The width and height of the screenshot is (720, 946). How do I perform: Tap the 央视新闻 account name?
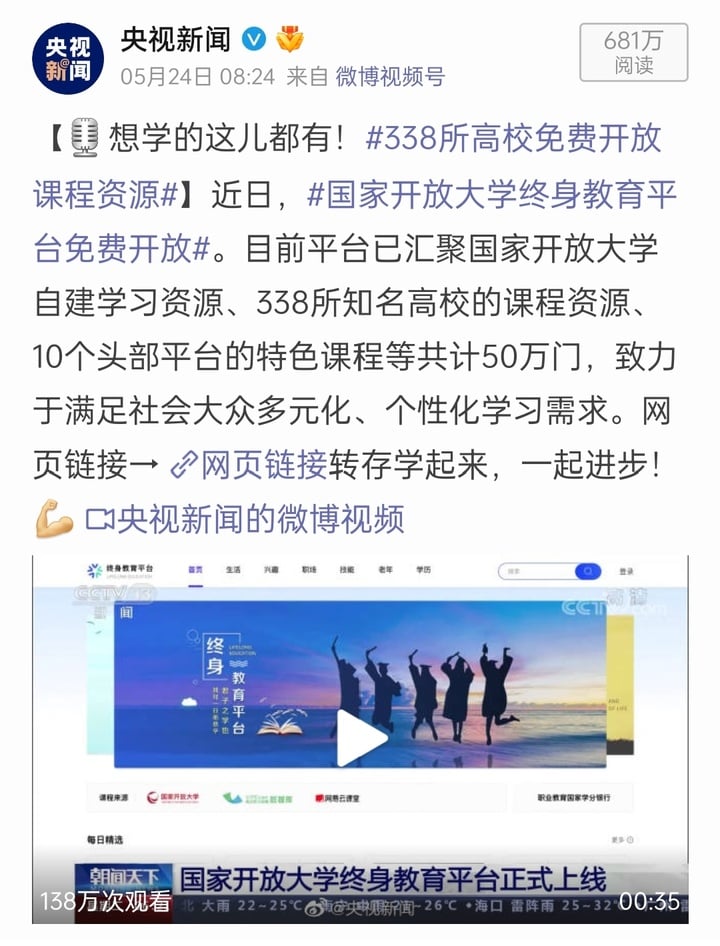pos(176,39)
